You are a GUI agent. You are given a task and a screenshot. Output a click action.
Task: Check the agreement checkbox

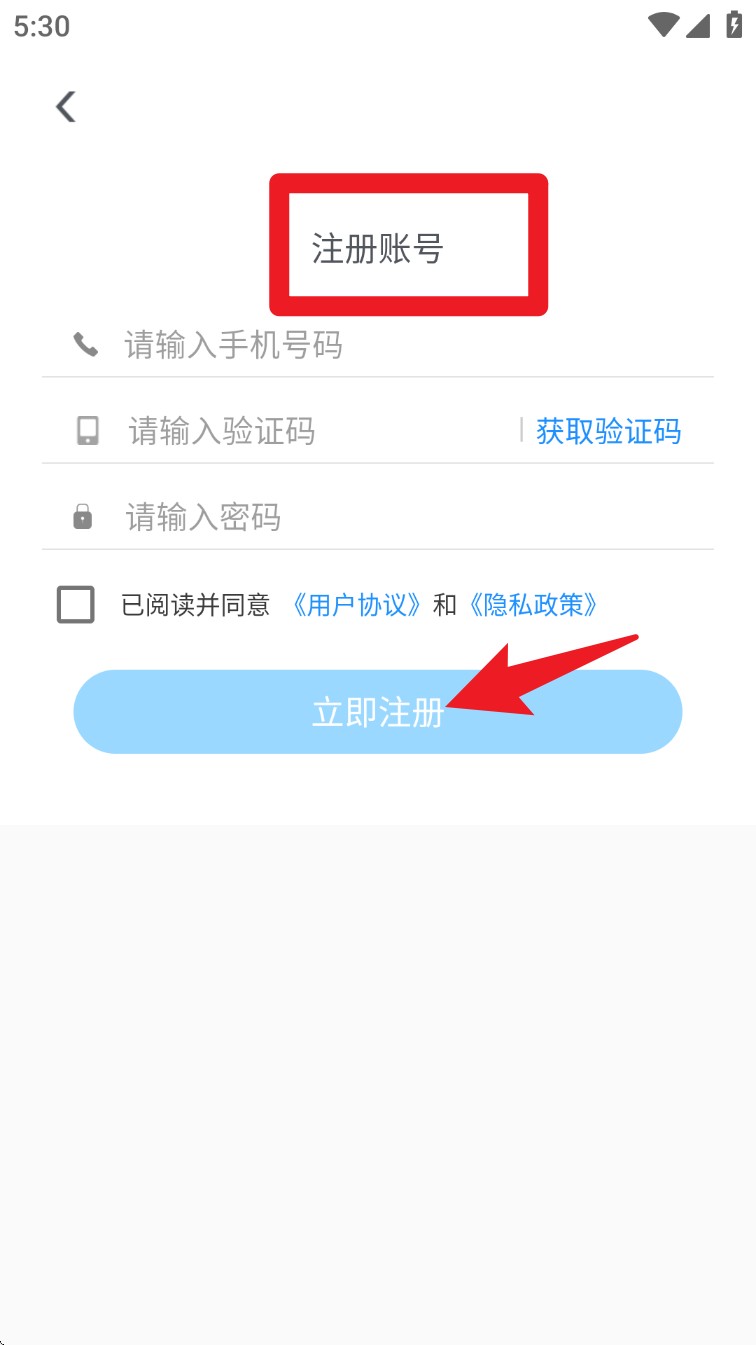(x=76, y=605)
